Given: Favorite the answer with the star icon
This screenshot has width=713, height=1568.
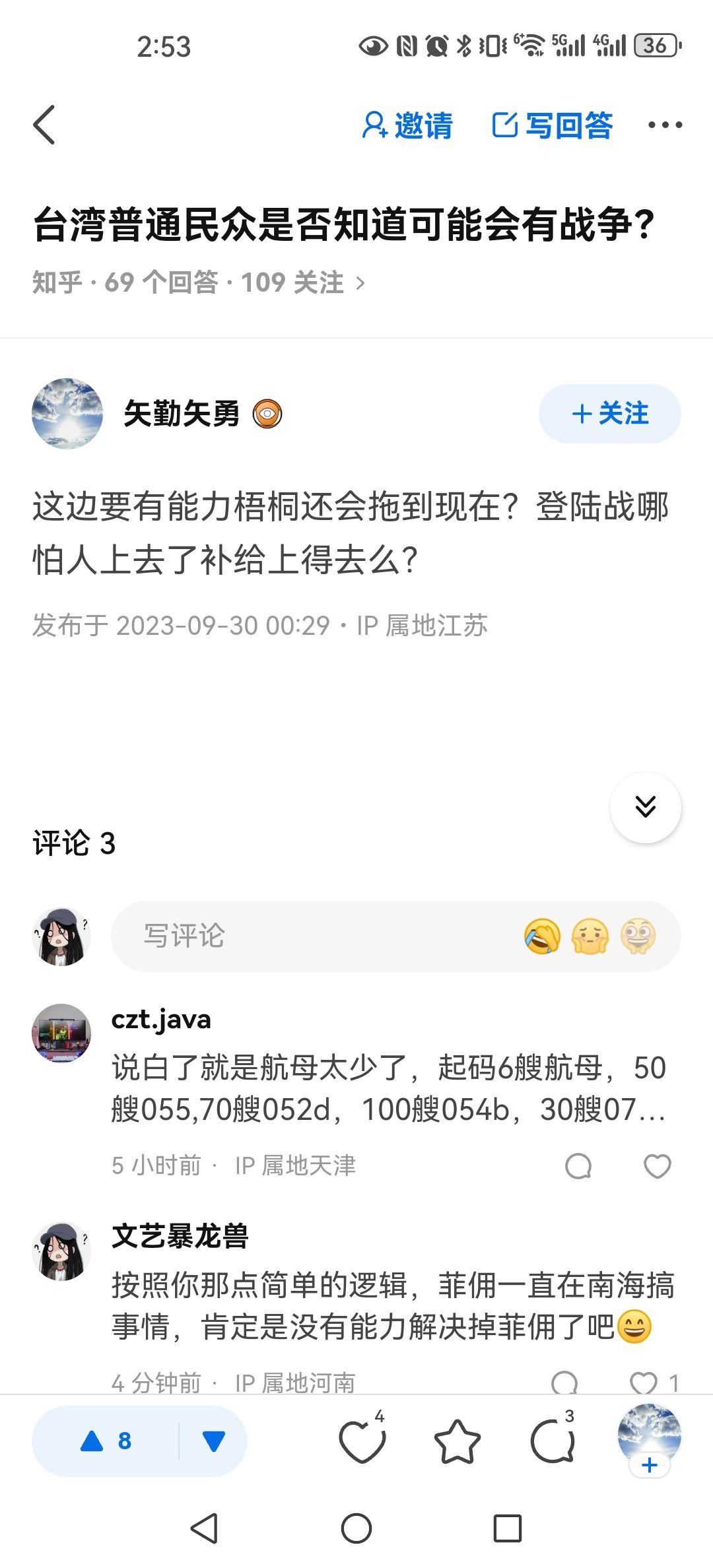Looking at the screenshot, I should click(457, 1441).
